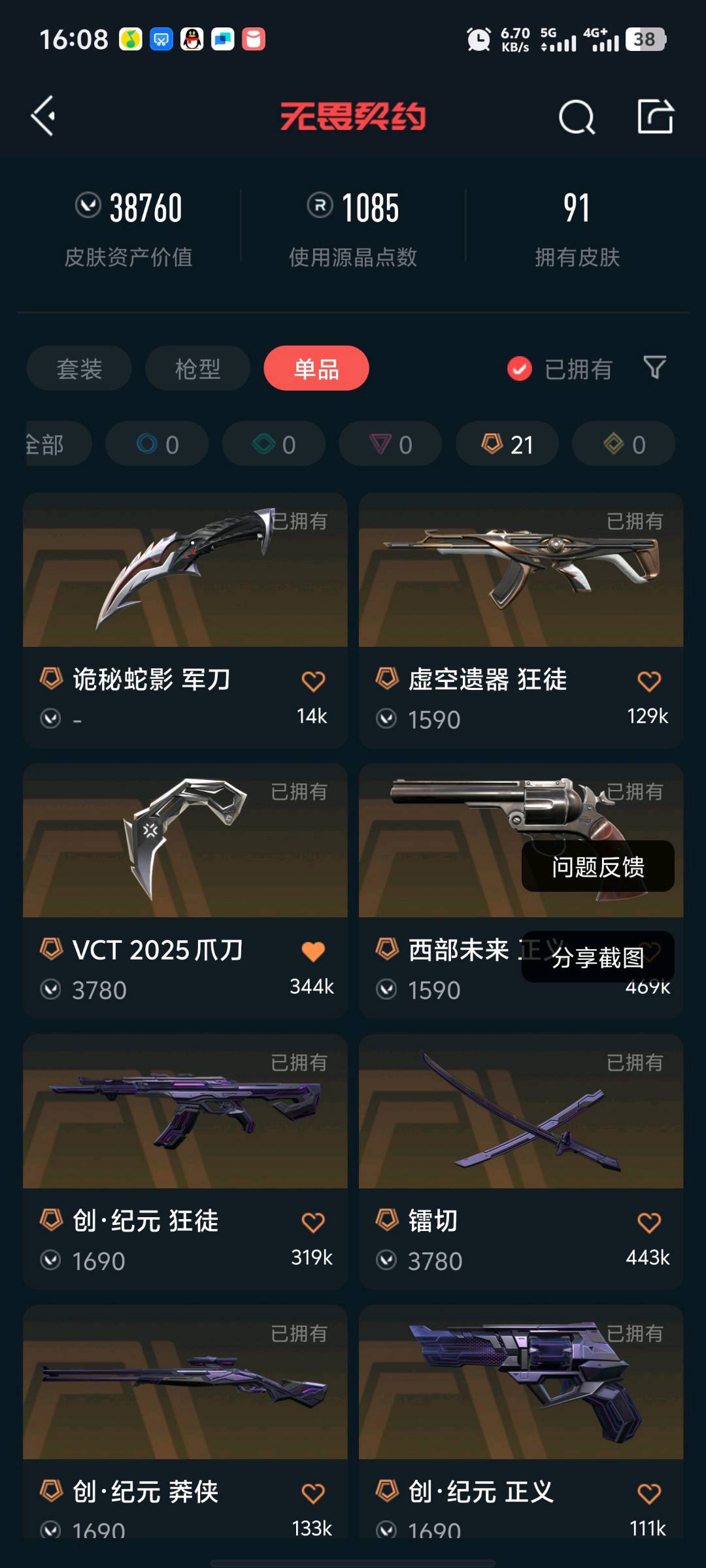Select the 单品 tab
This screenshot has height=1568, width=706.
point(316,368)
